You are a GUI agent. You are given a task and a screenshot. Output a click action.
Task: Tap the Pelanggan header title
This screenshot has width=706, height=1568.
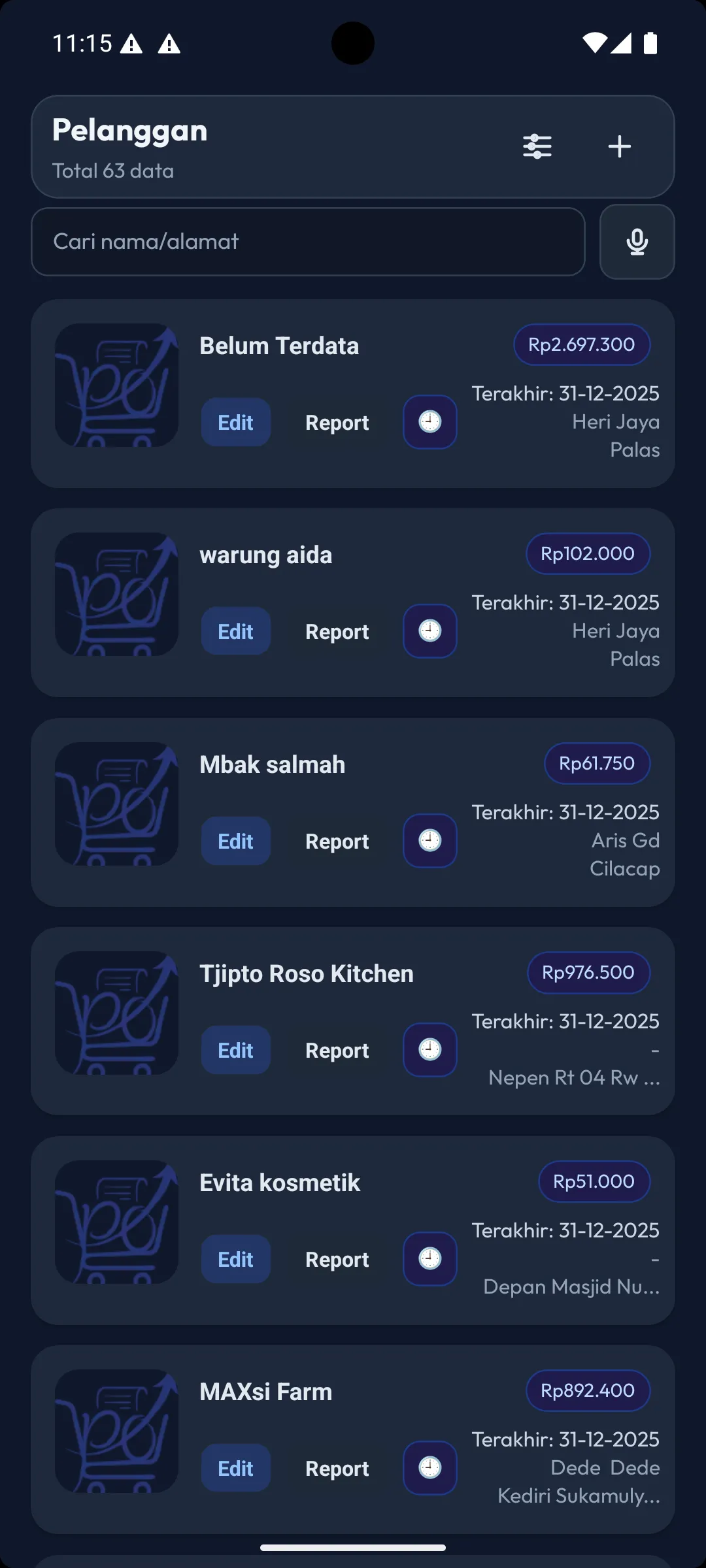129,129
